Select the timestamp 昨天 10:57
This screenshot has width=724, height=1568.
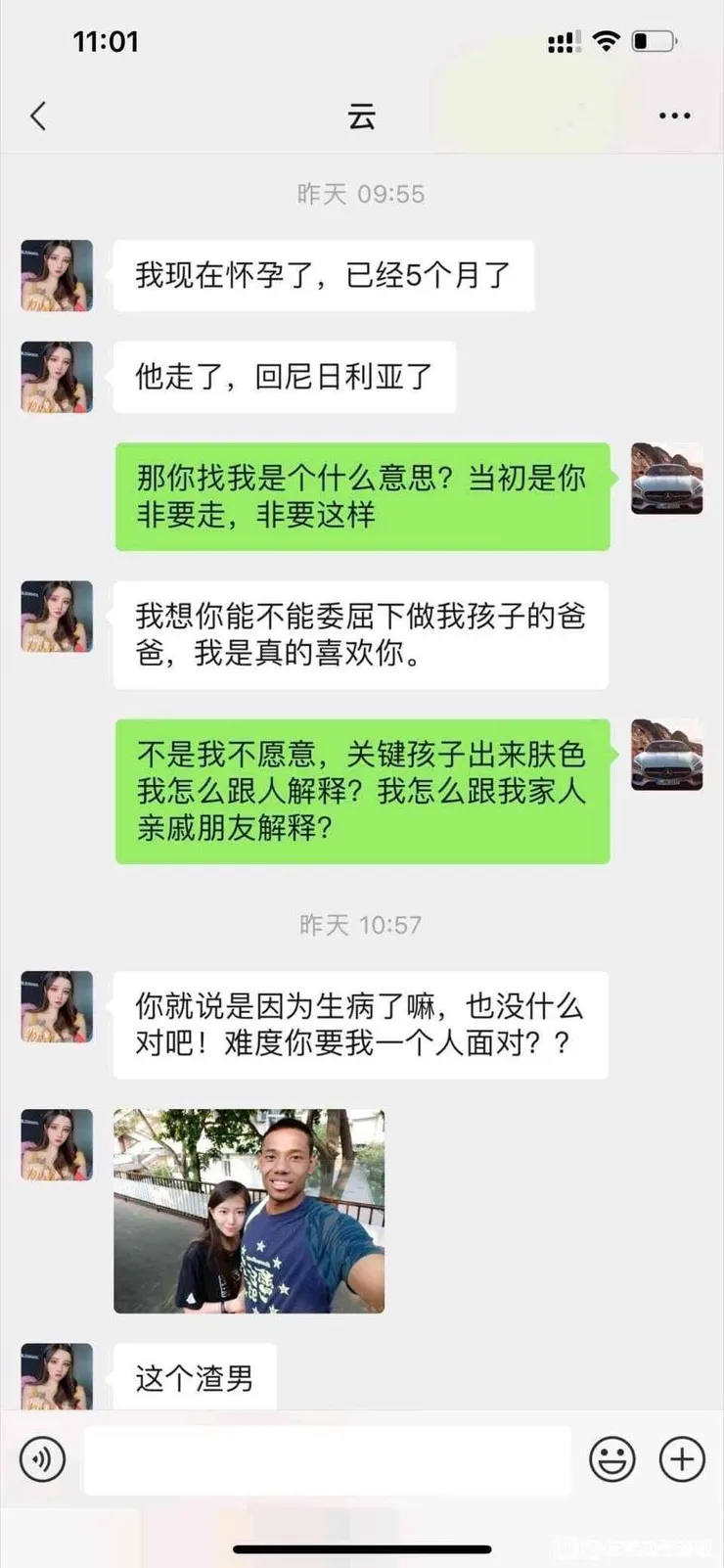(362, 924)
